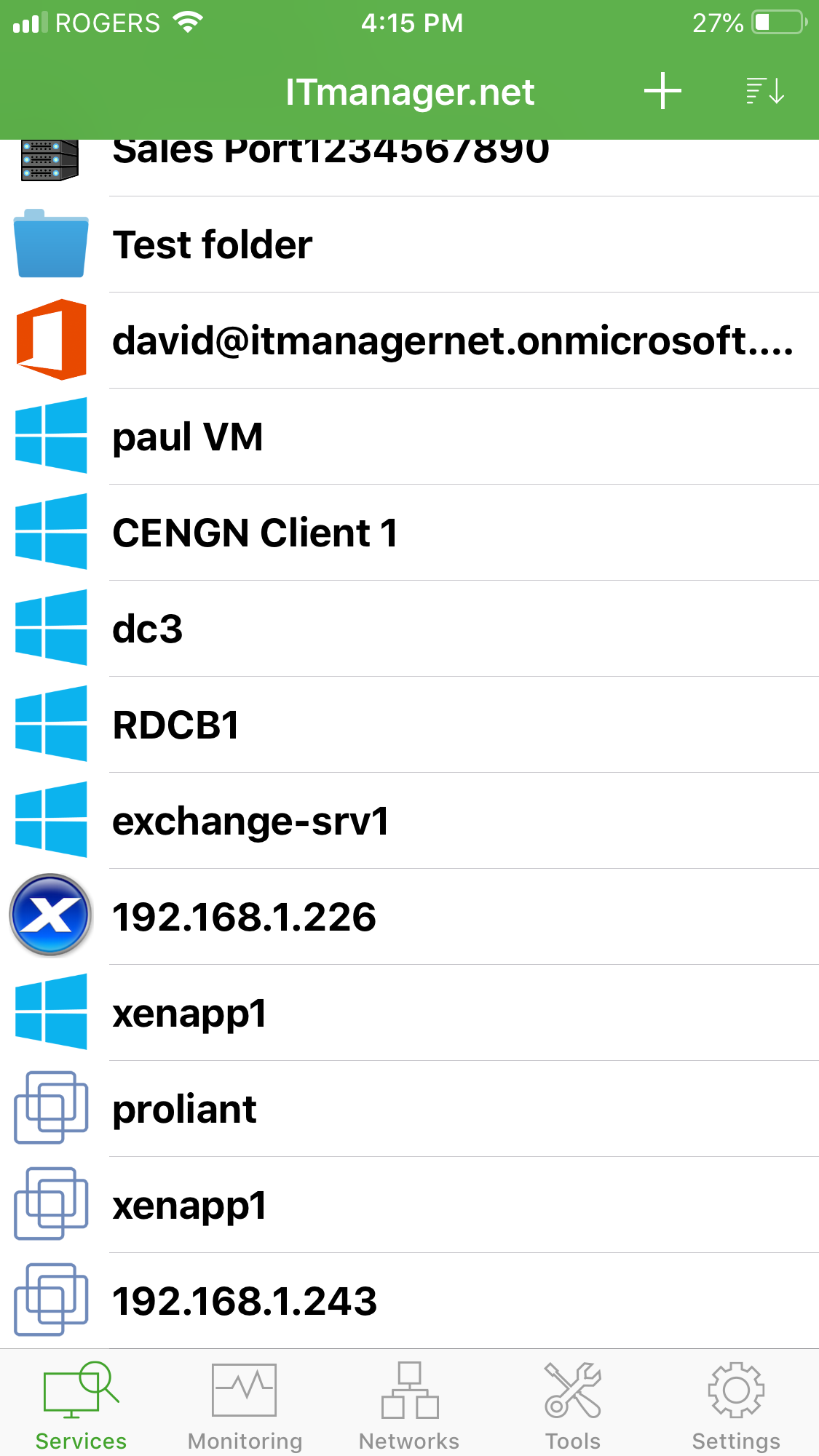Open the Settings tab
This screenshot has width=819, height=1456.
pos(736,1404)
